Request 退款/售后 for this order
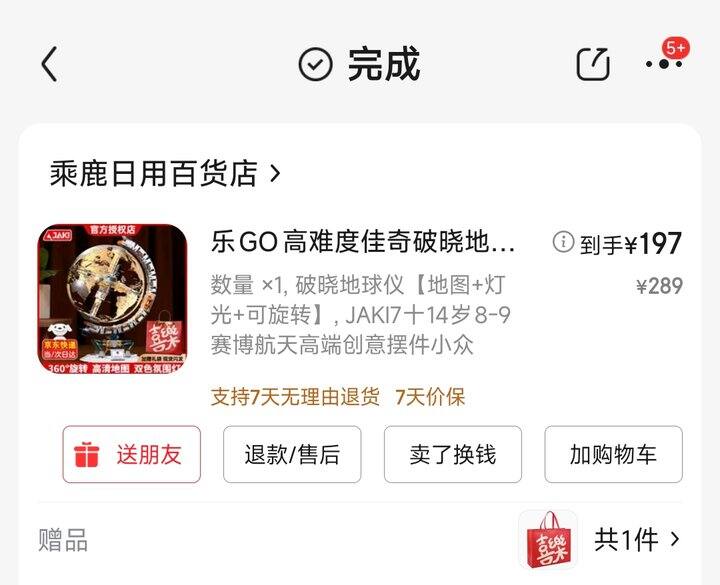This screenshot has height=585, width=720. click(292, 454)
